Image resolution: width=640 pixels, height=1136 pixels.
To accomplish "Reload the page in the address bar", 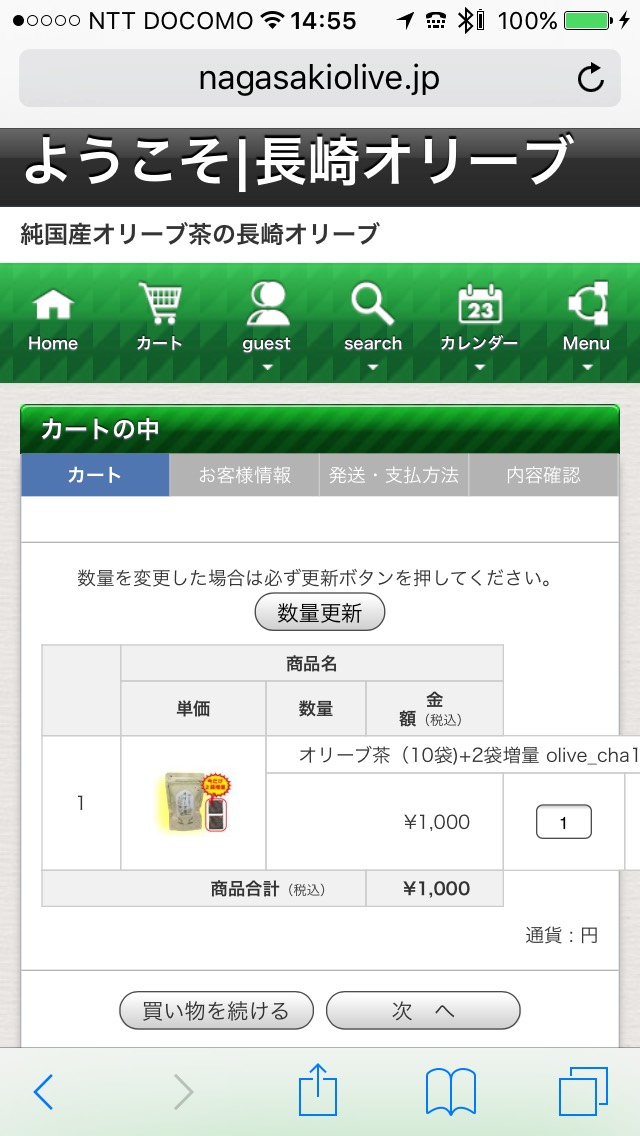I will click(x=590, y=78).
